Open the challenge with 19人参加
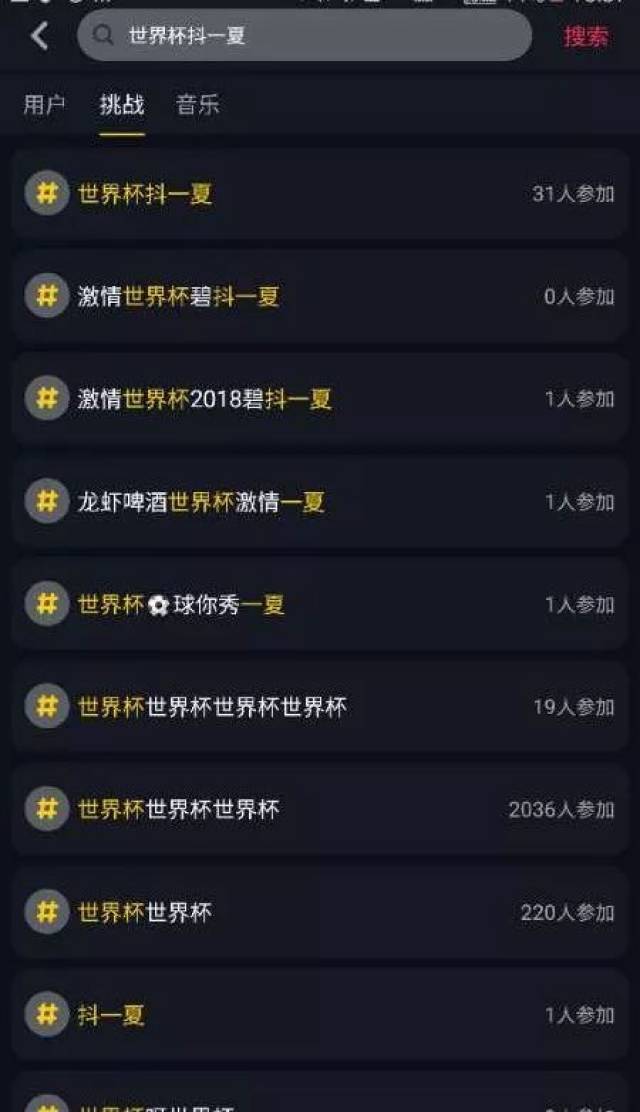Image resolution: width=640 pixels, height=1112 pixels. [320, 707]
